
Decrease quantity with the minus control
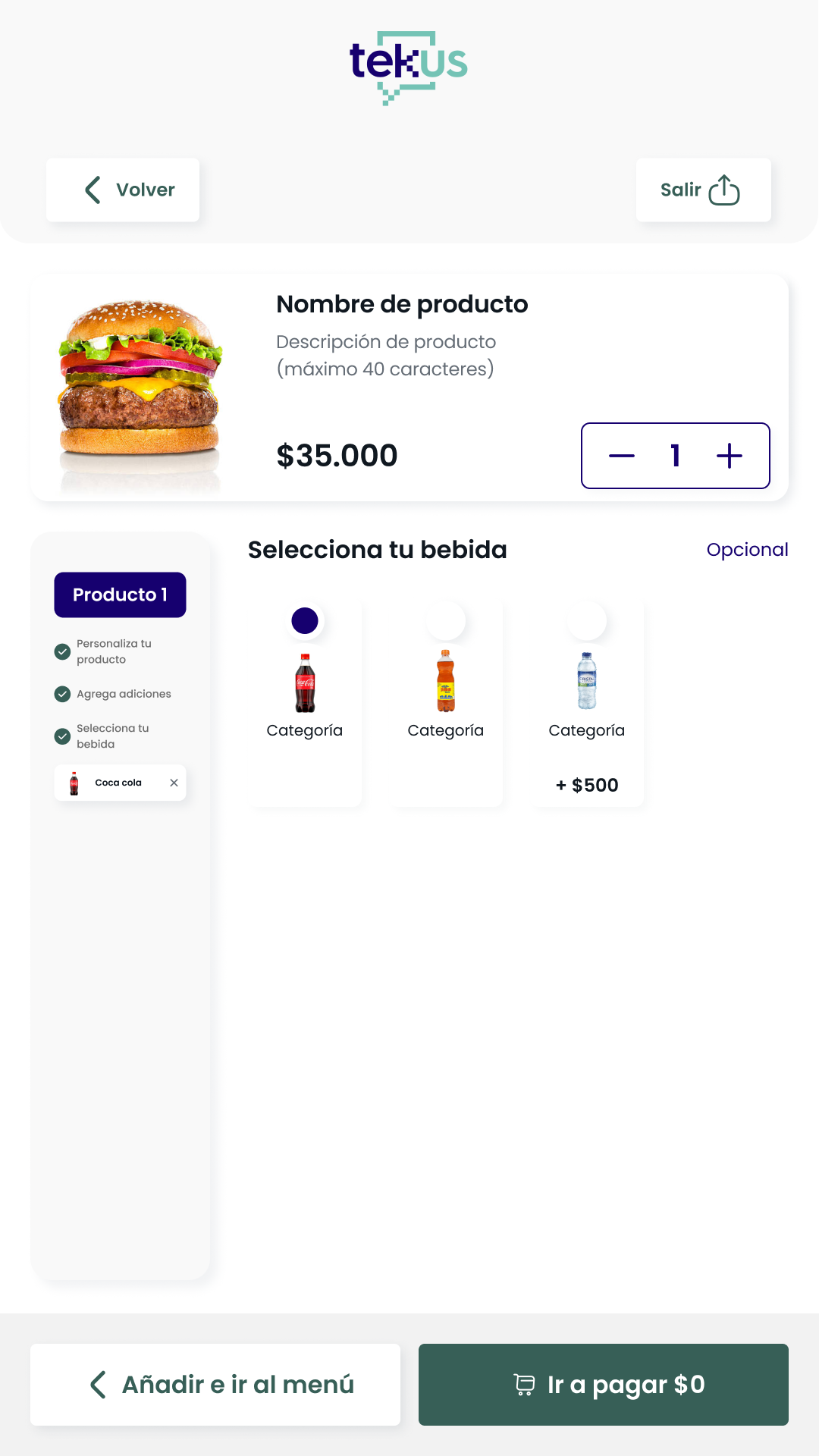621,456
